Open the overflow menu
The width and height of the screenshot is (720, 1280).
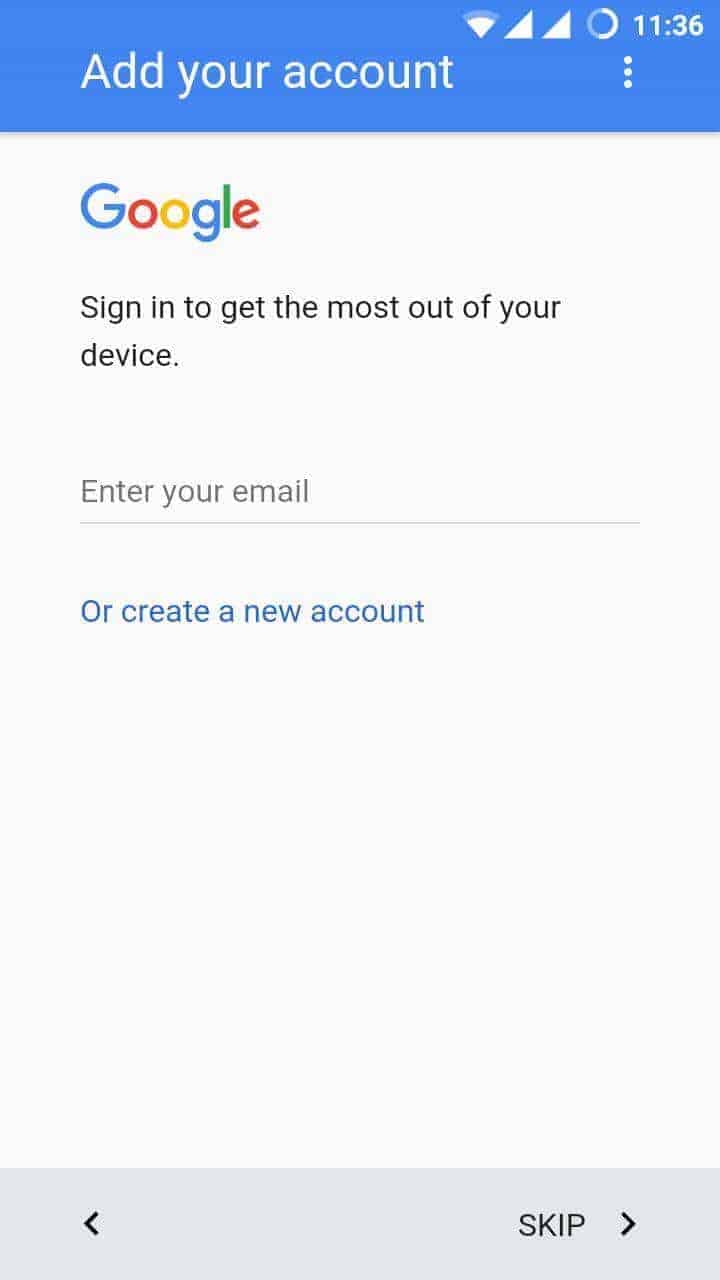627,72
